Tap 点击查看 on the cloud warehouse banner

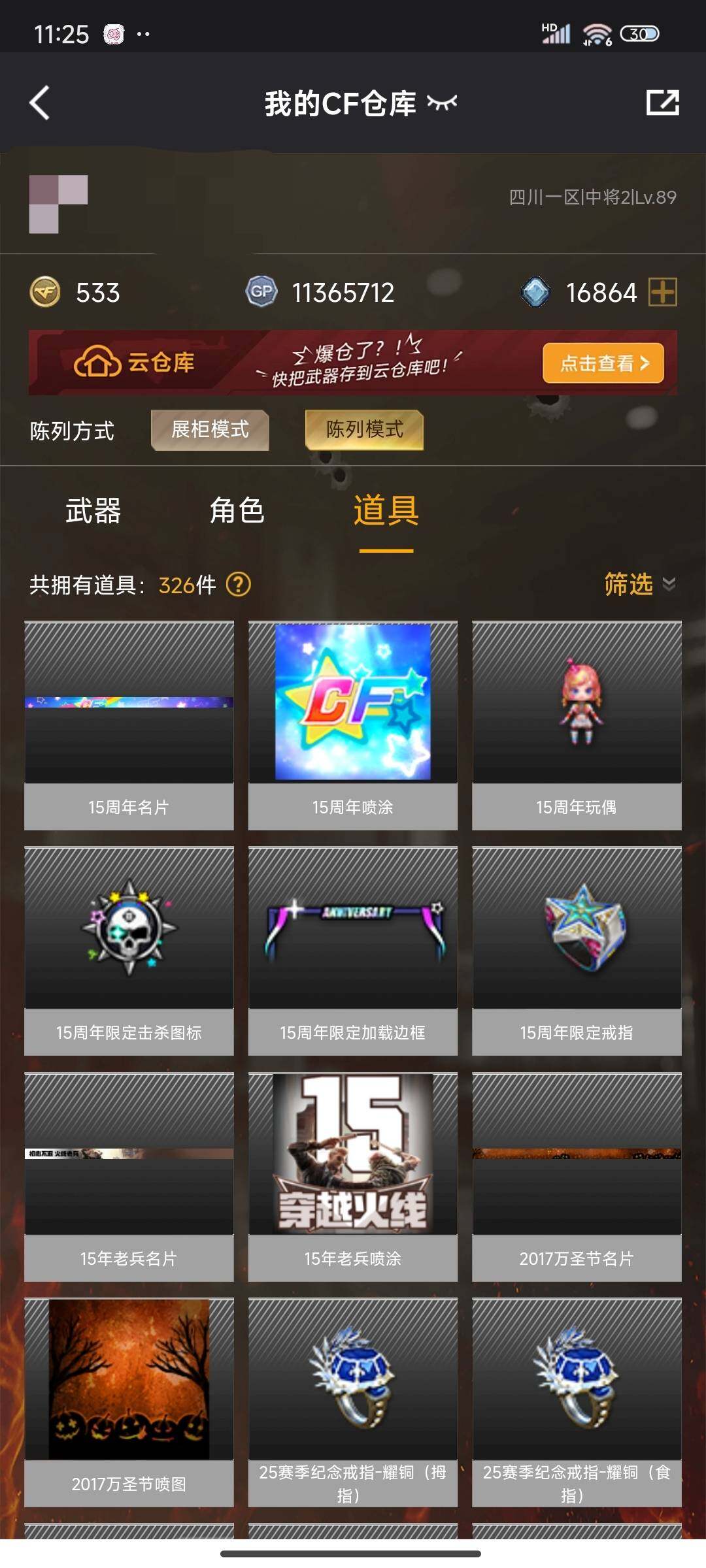[602, 363]
